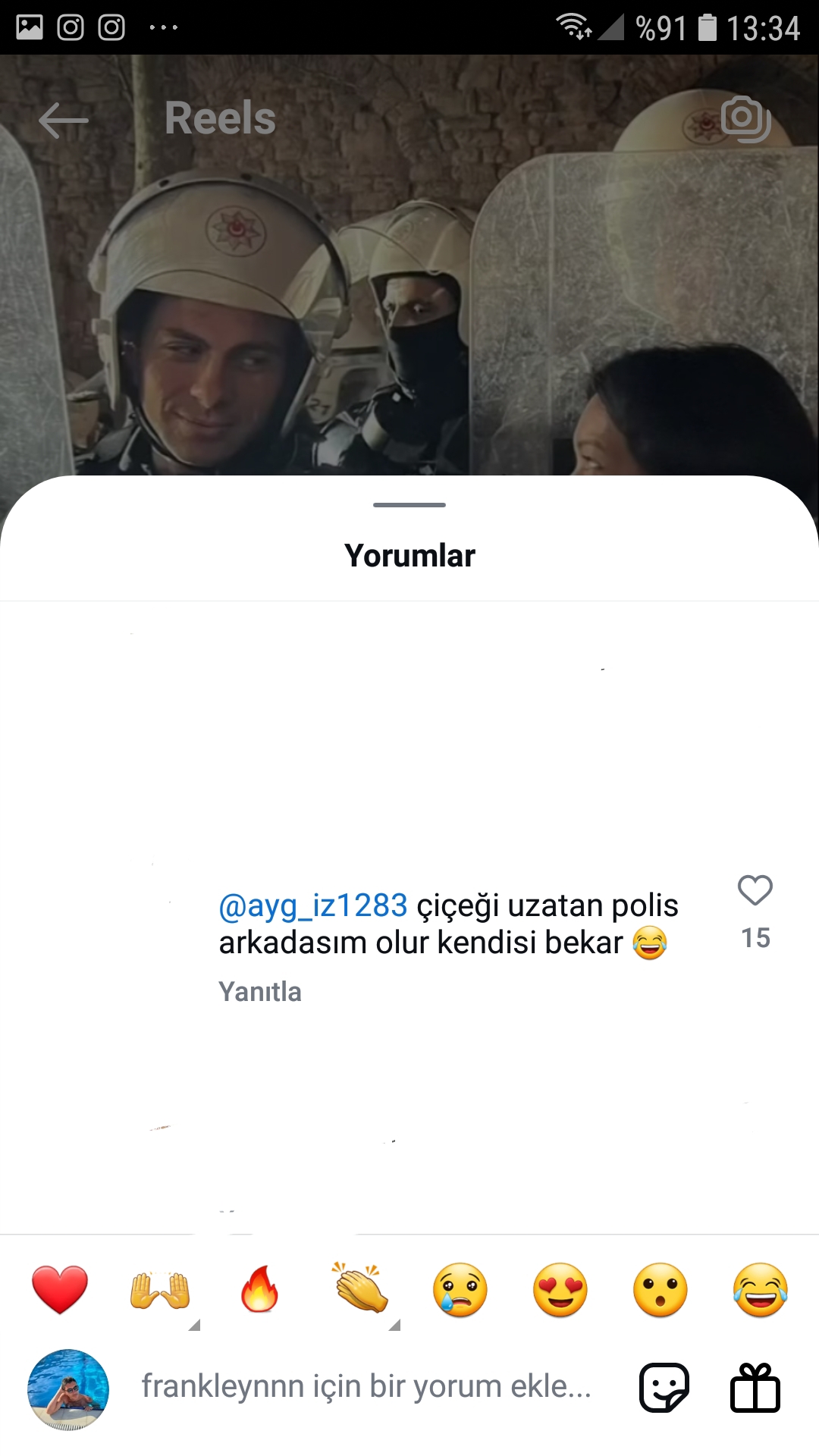Image resolution: width=819 pixels, height=1456 pixels.
Task: Insert the surprised face emoji
Action: tap(661, 1290)
